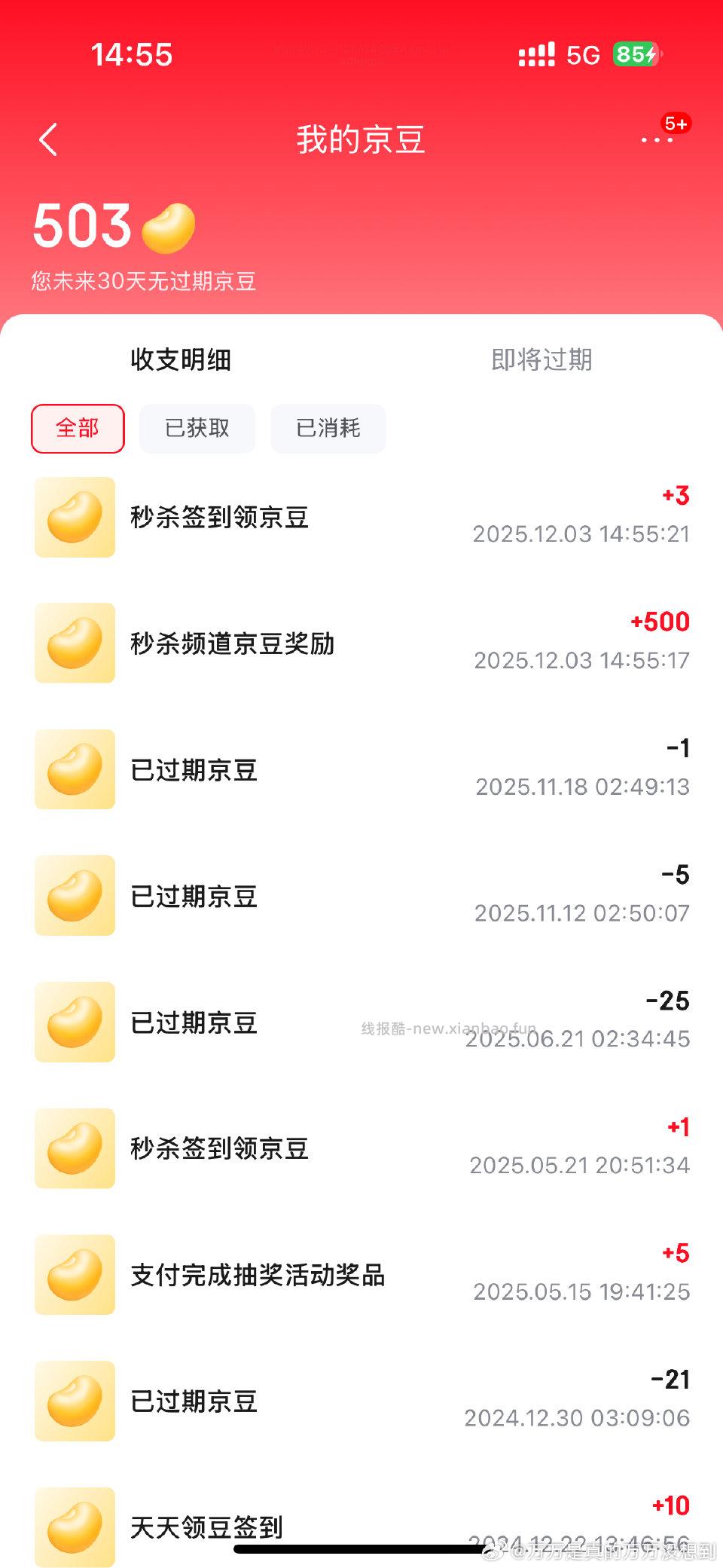Switch to the 即将过期 tab
This screenshot has width=723, height=1568.
tap(541, 360)
